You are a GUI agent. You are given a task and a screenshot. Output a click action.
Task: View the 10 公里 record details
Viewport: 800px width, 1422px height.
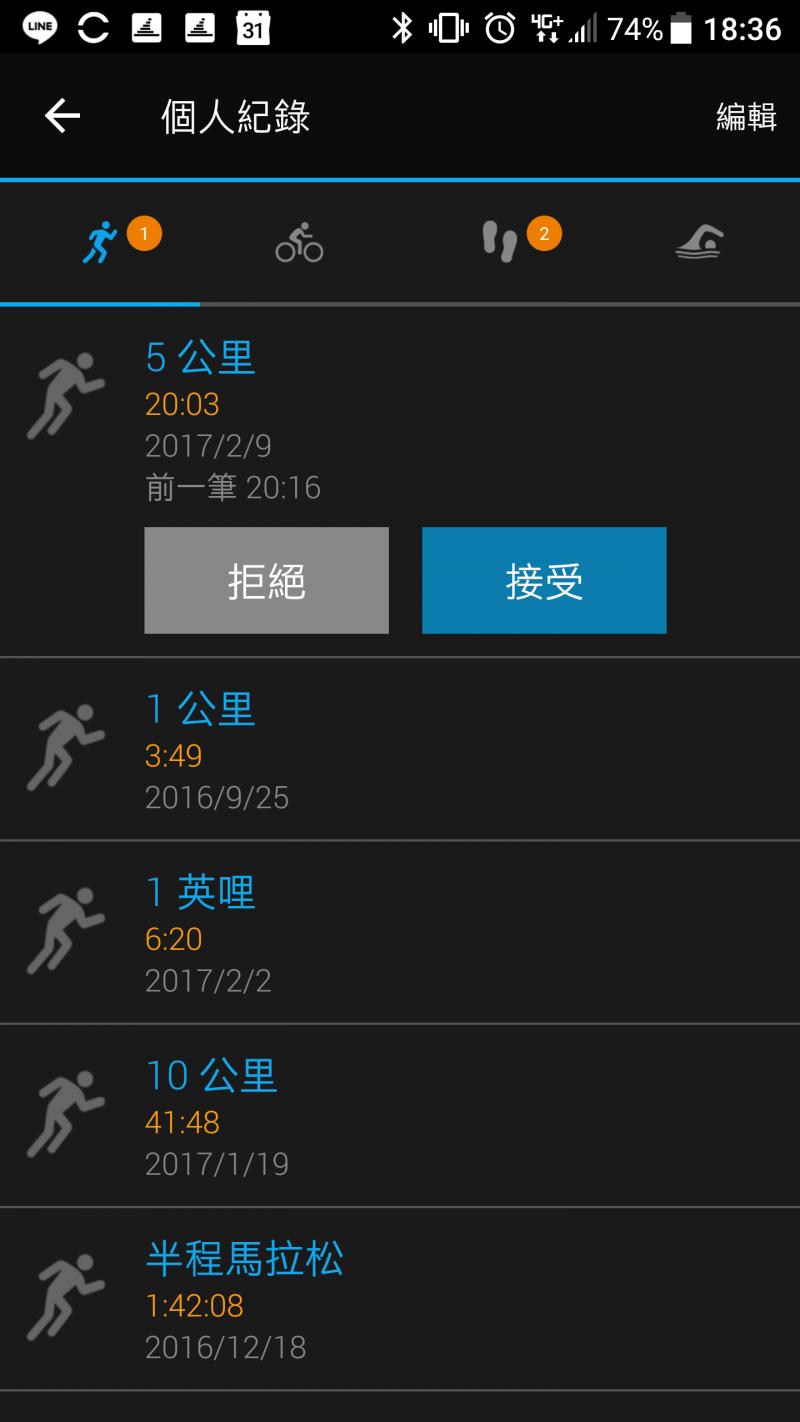coord(400,1116)
